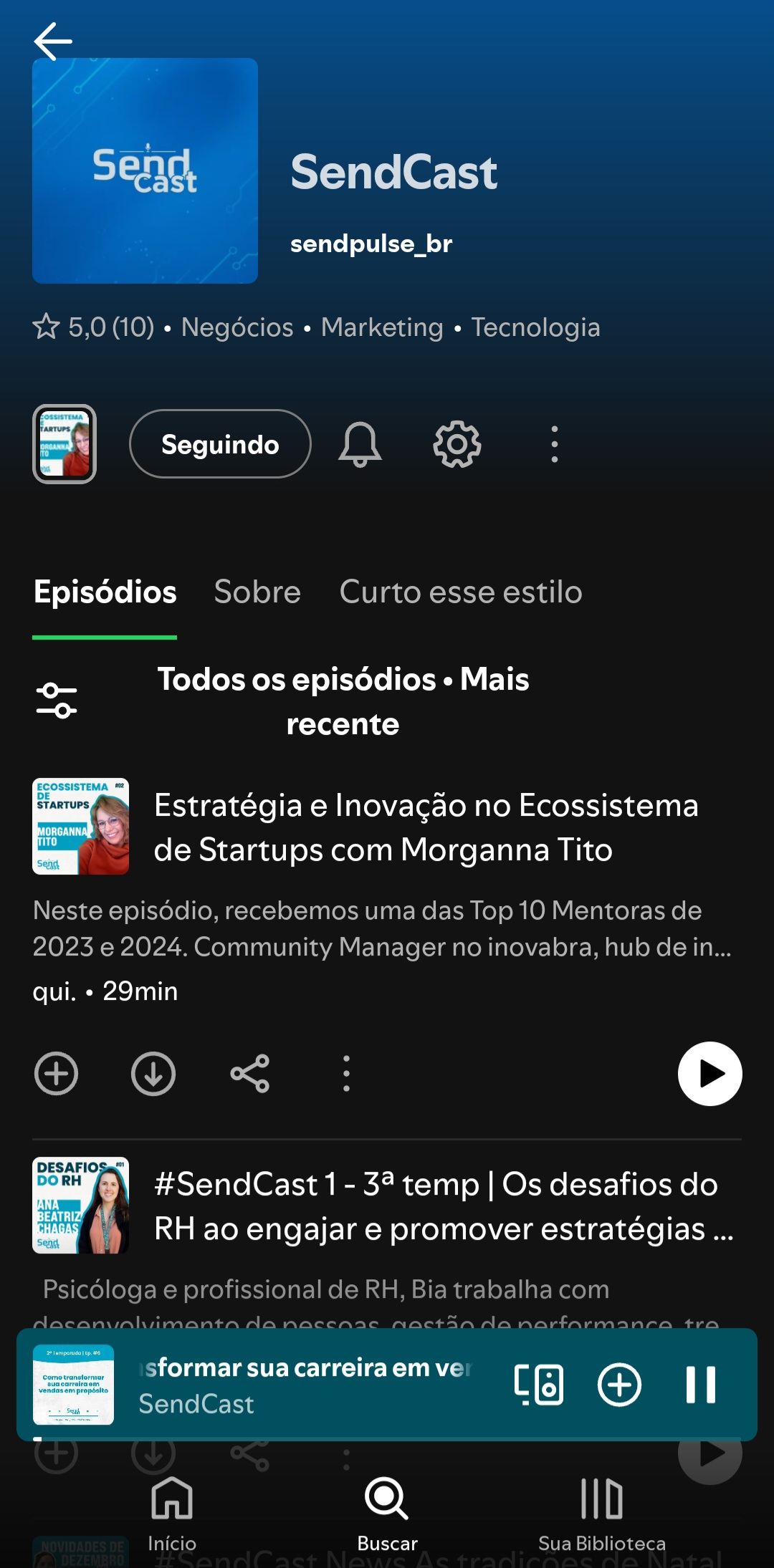
Task: Play the Morganna Tito episode
Action: click(709, 1074)
